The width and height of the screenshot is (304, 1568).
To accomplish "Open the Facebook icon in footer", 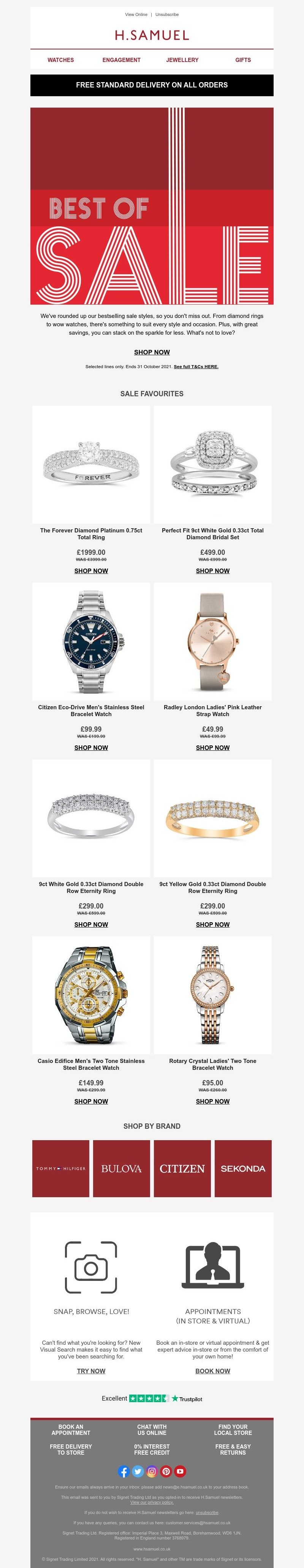I will click(124, 1471).
